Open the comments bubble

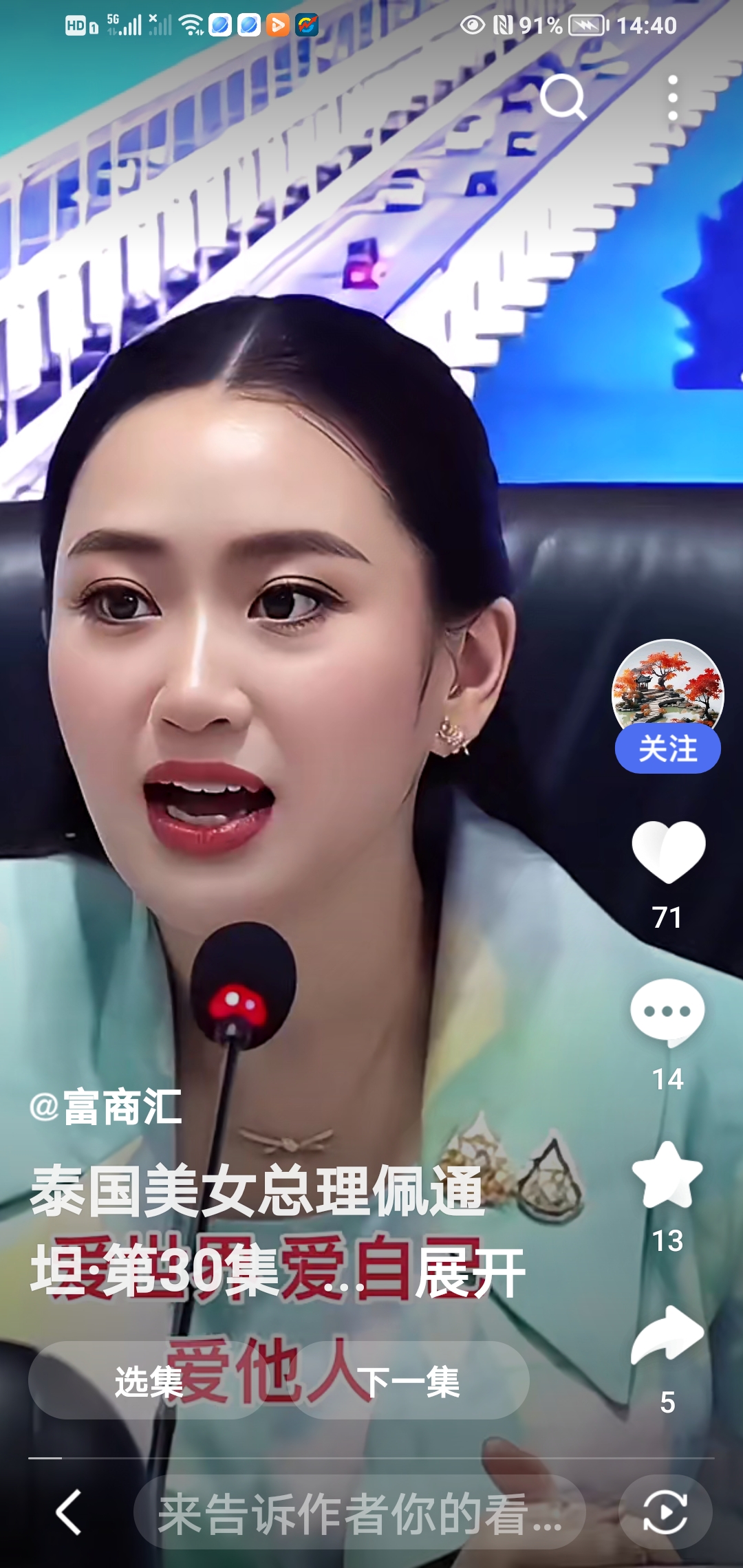667,1011
